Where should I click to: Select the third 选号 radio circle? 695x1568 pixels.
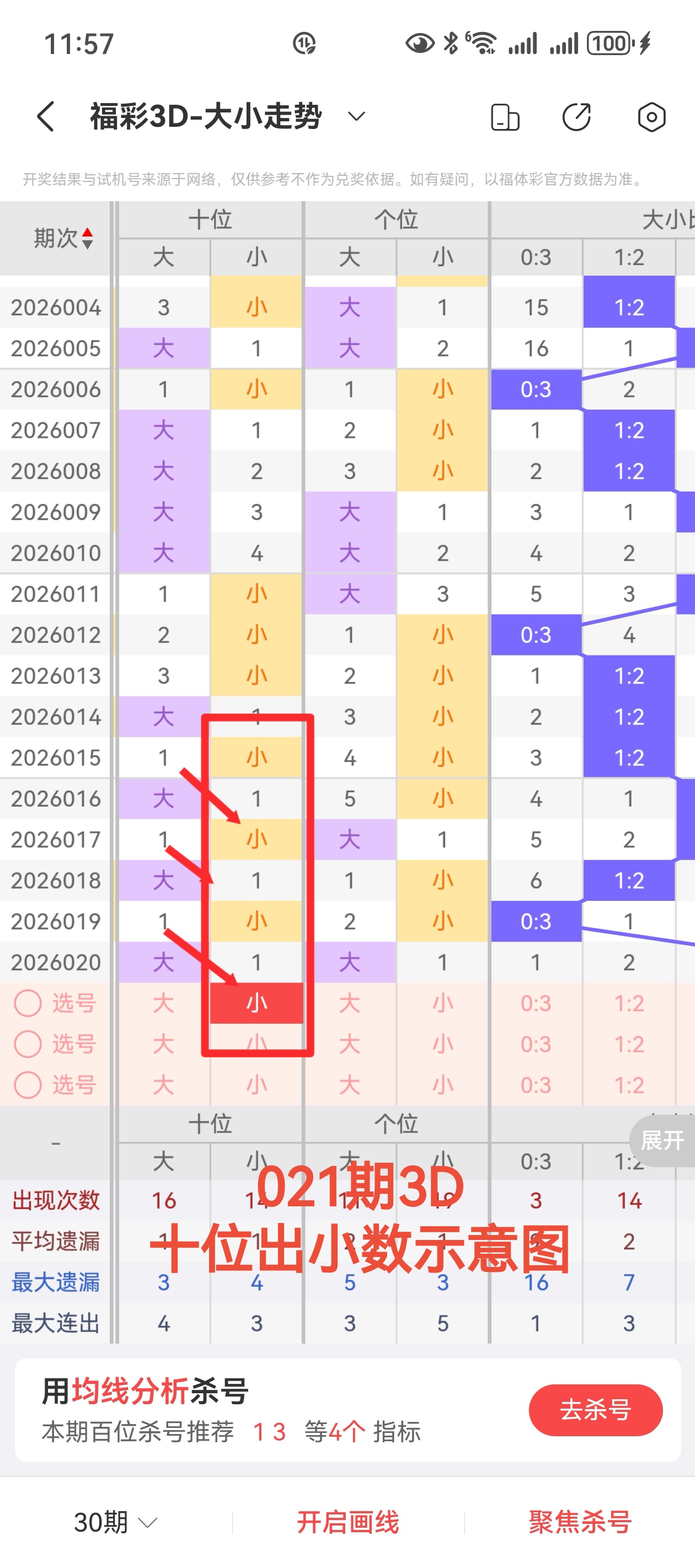tap(28, 1084)
